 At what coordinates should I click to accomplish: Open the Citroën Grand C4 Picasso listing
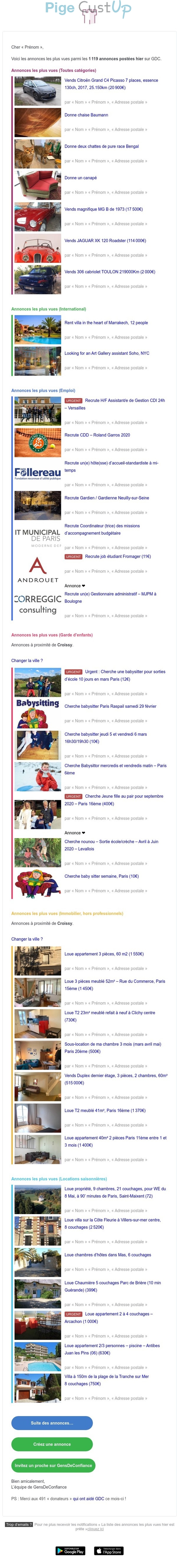coord(111,84)
